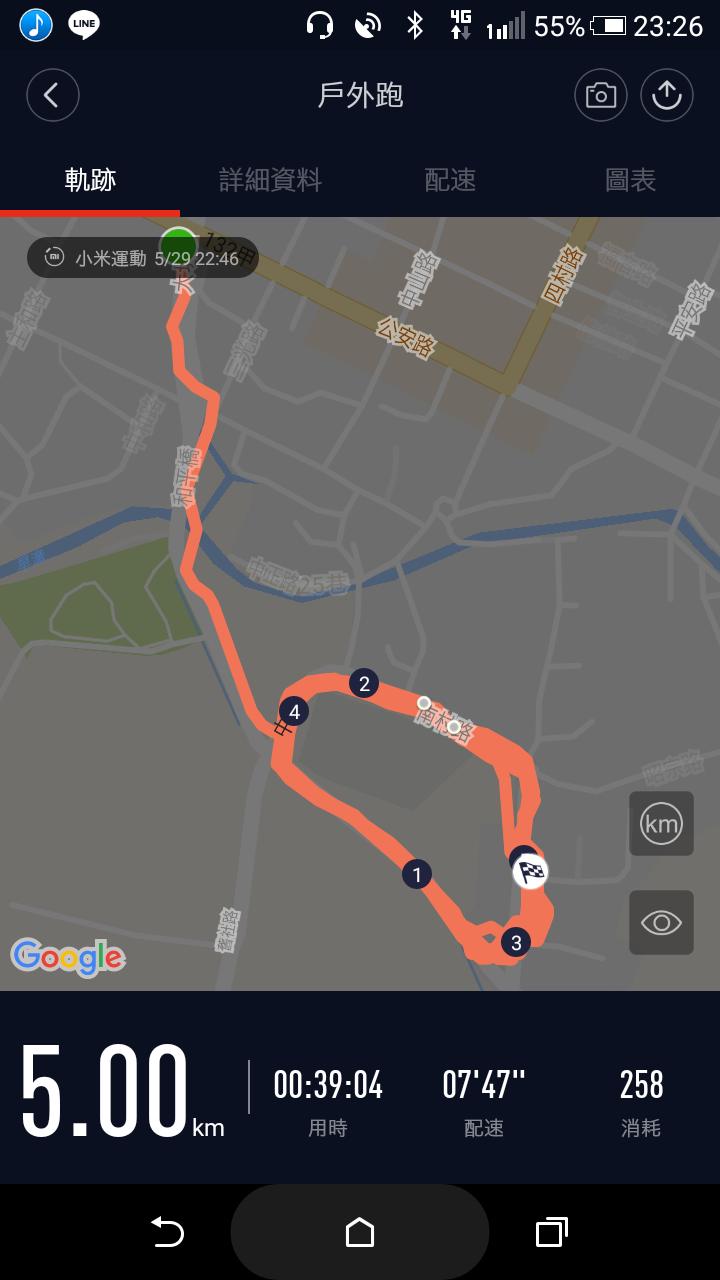The image size is (720, 1280).
Task: Toggle map visibility with eye icon
Action: point(661,922)
